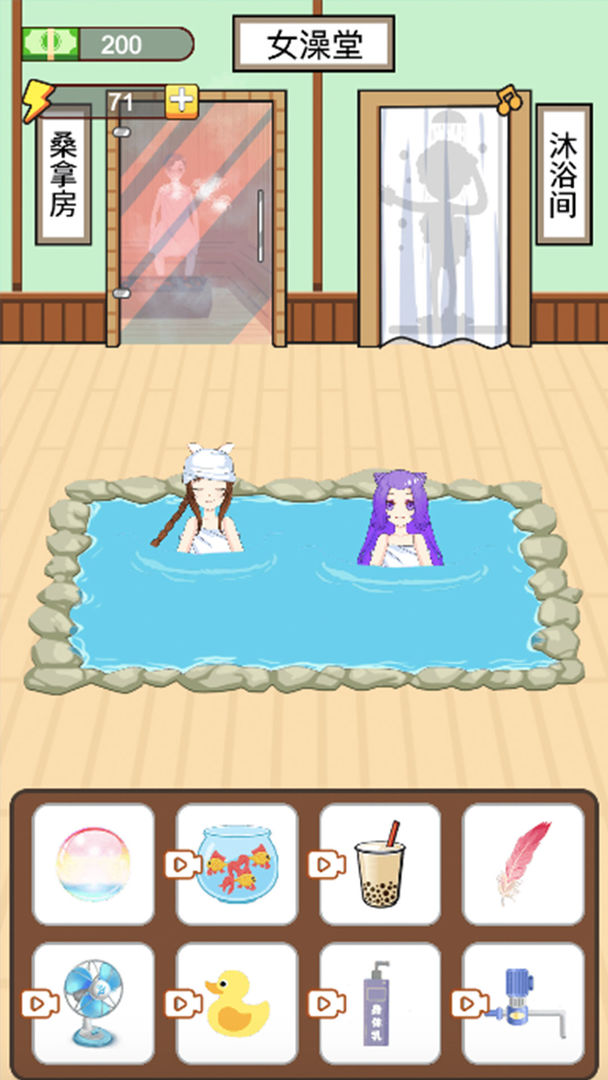Select the pink feather item
Viewport: 608px width, 1080px height.
point(523,863)
